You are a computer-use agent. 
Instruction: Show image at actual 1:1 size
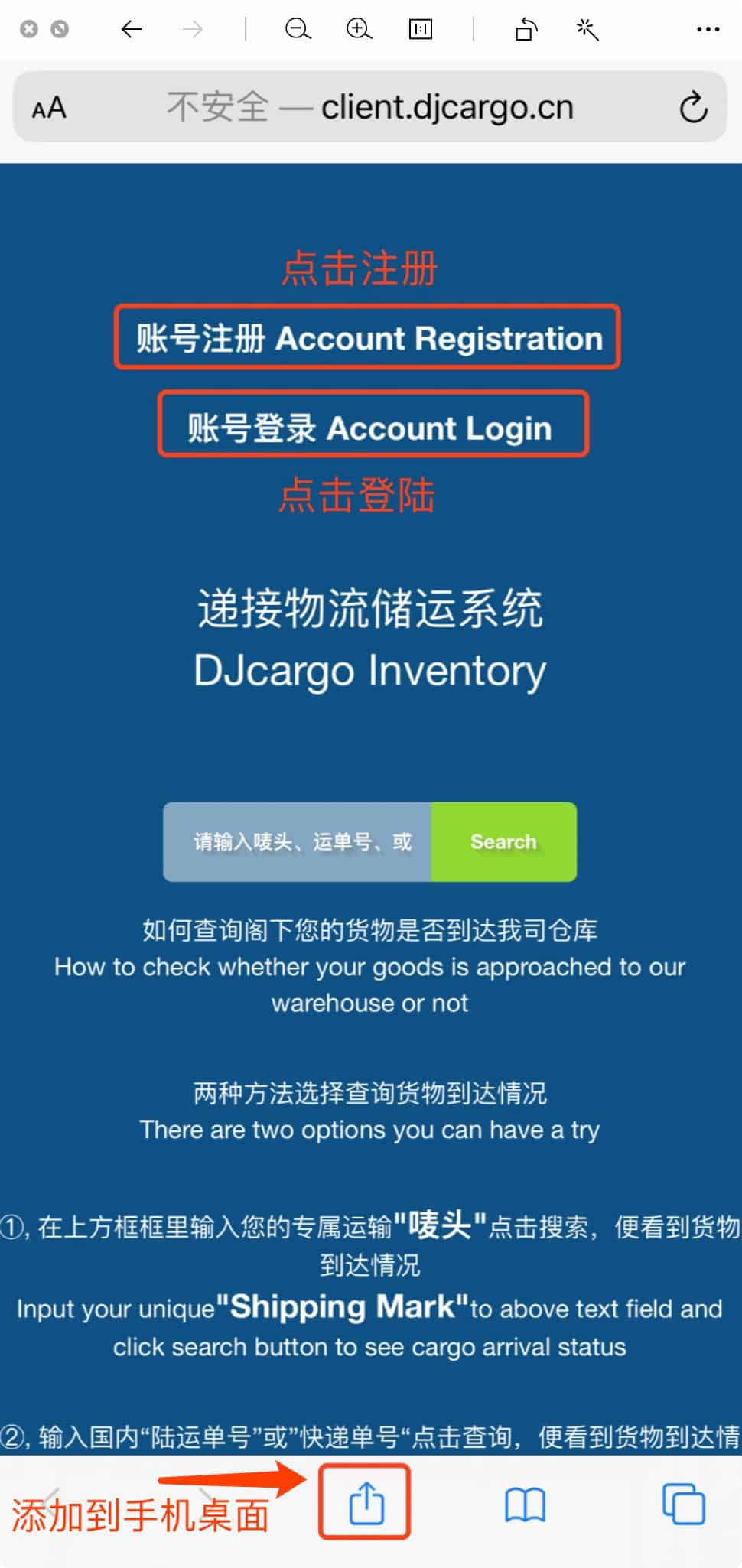(x=421, y=29)
